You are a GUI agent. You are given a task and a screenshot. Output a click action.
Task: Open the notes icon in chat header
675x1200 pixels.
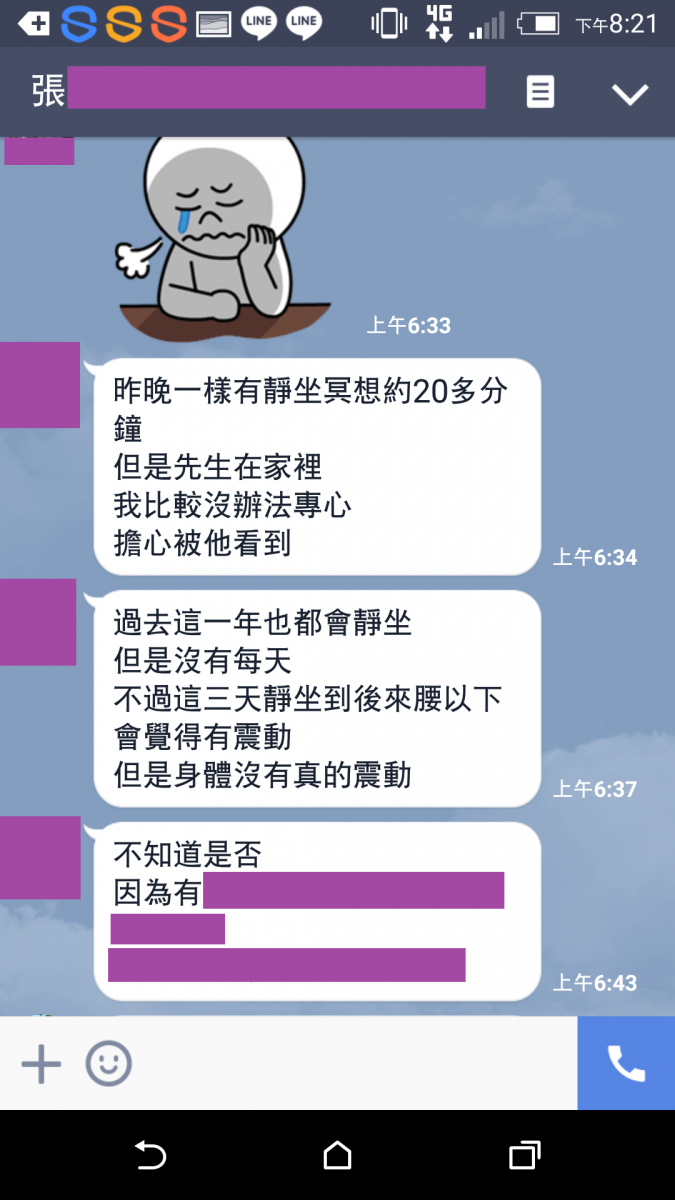(540, 93)
